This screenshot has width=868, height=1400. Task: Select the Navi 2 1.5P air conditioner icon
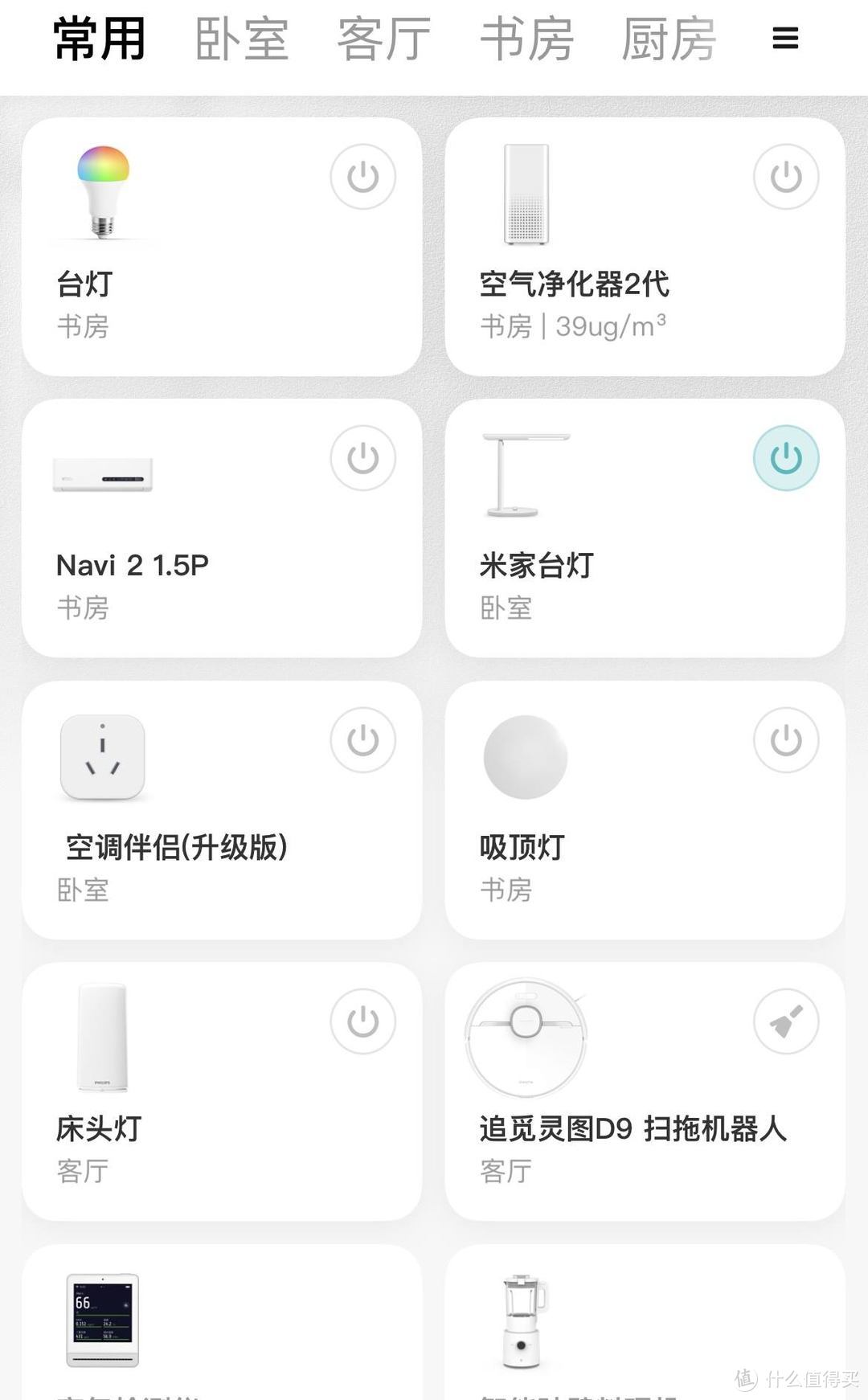104,474
